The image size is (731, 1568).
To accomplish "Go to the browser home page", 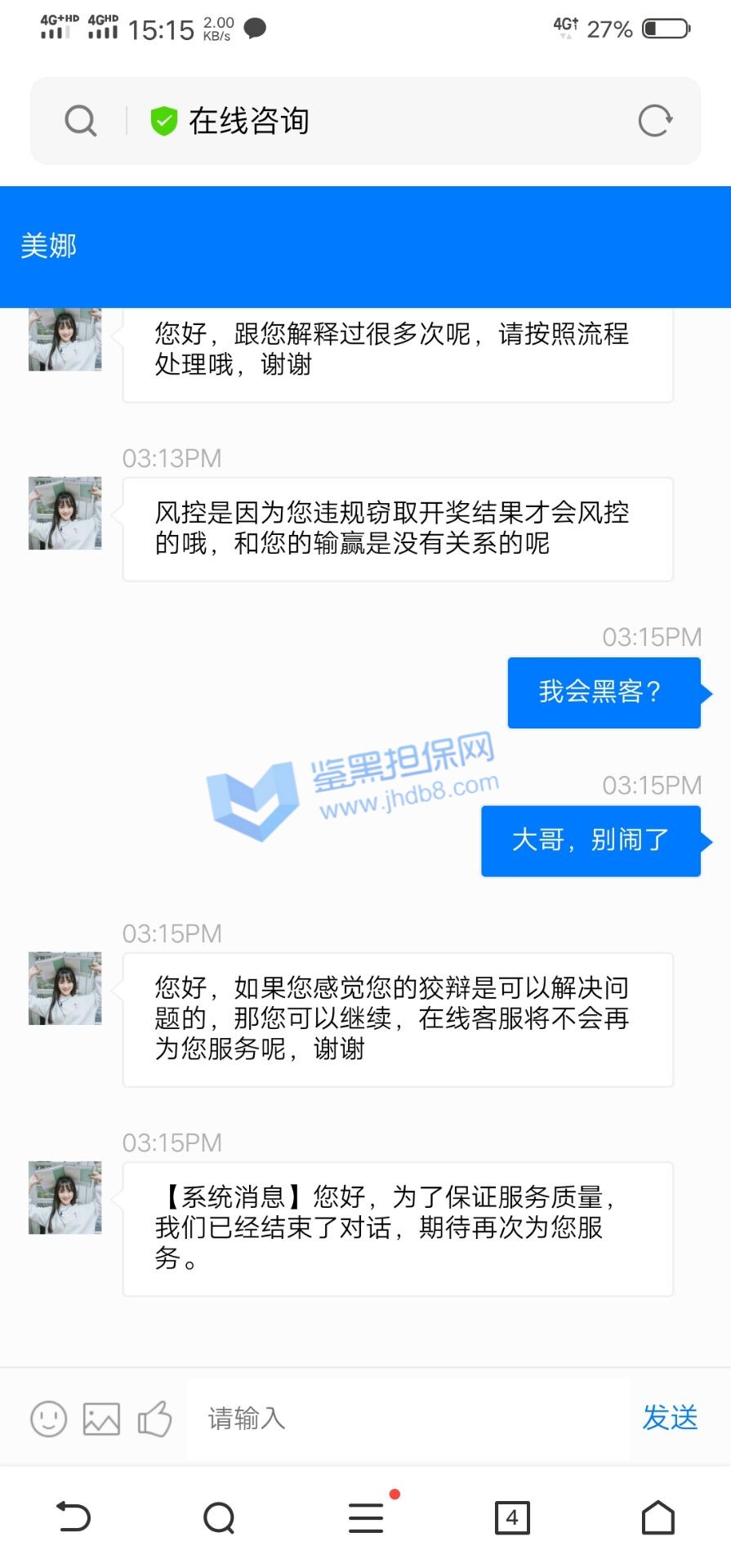I will click(x=657, y=1517).
